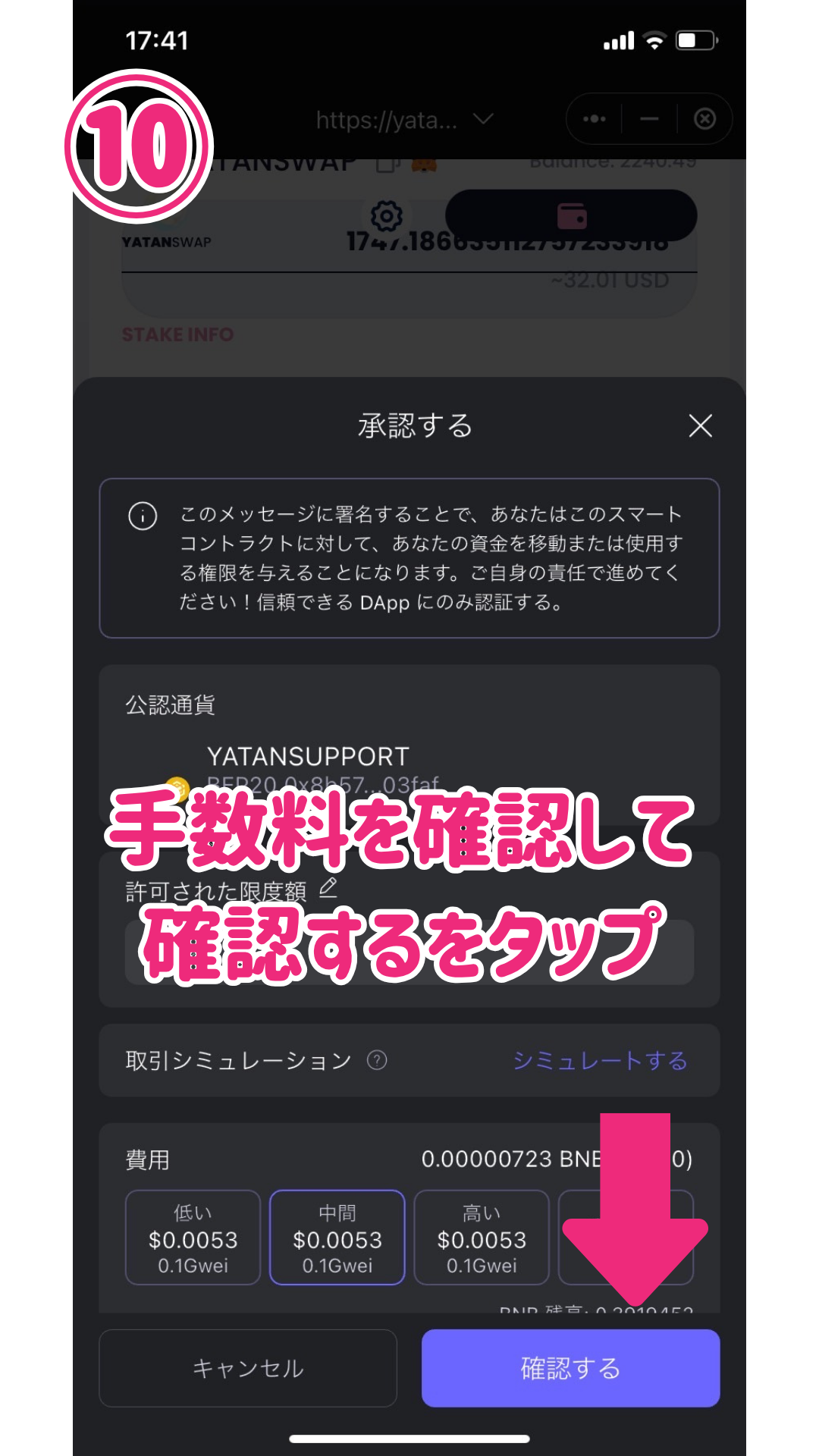The height and width of the screenshot is (1456, 819).
Task: Expand the https://yata... URL dropdown
Action: click(406, 120)
